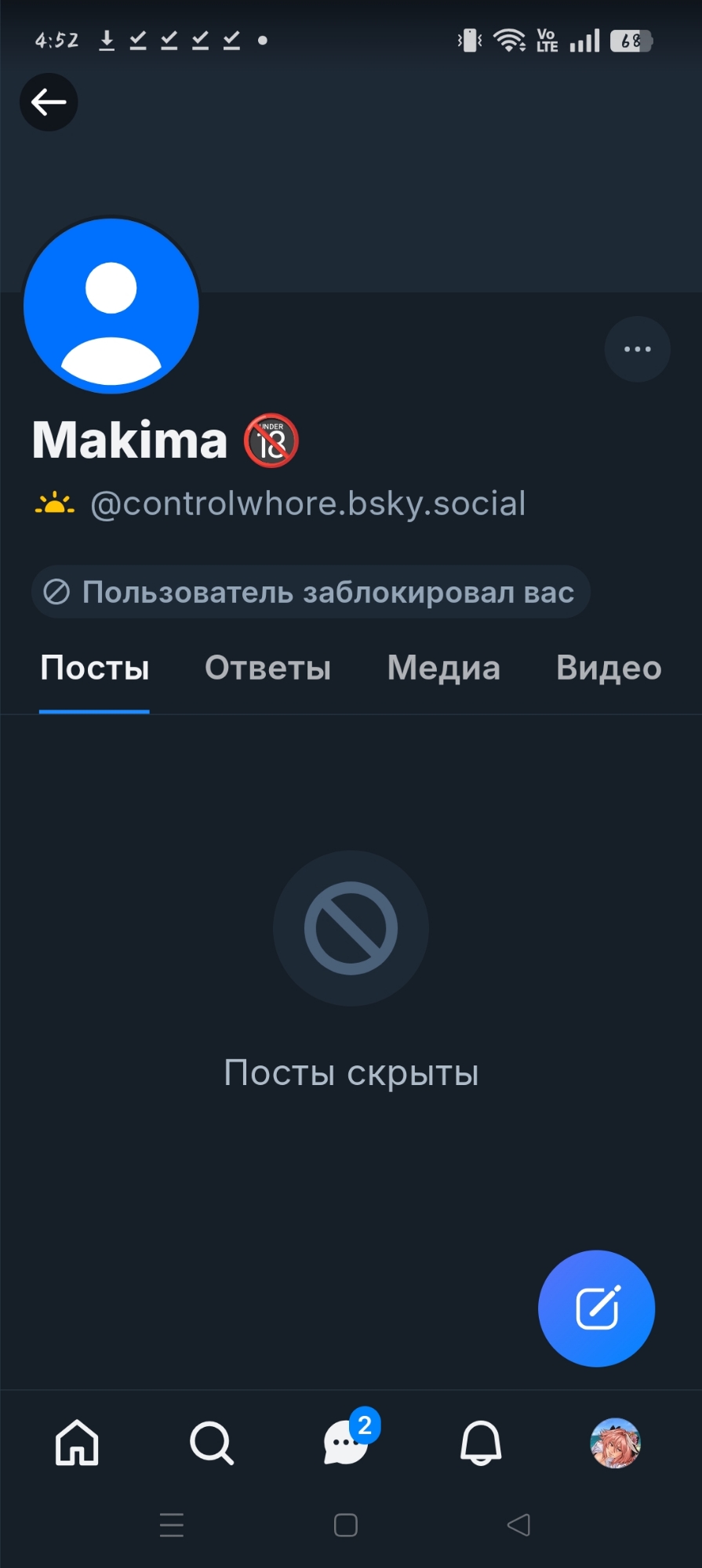Open chats with 2 unread messages
Screen dimensions: 702x1568
(x=346, y=1443)
